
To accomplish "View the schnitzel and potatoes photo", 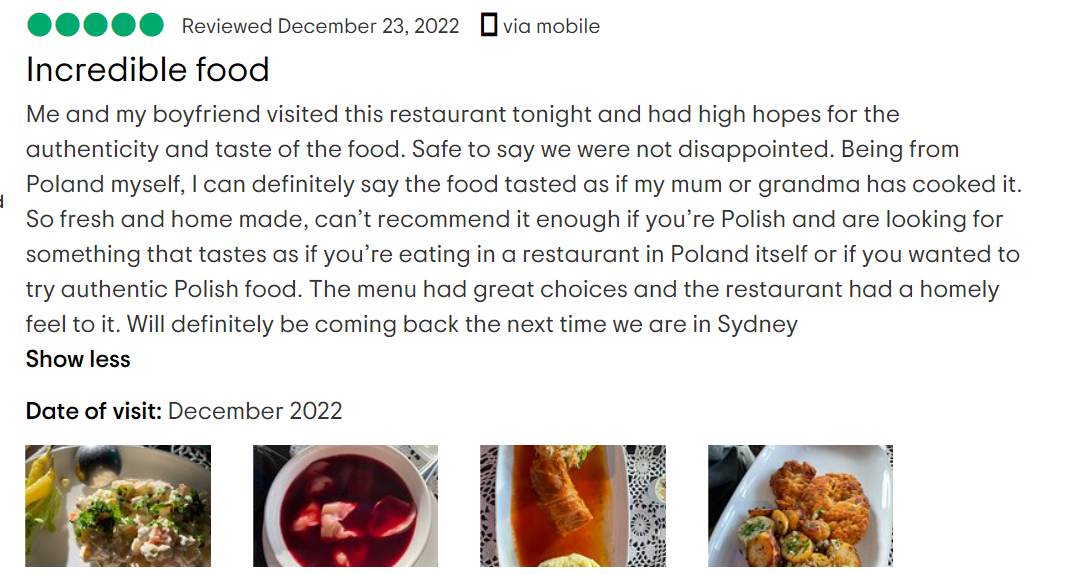I will point(800,506).
